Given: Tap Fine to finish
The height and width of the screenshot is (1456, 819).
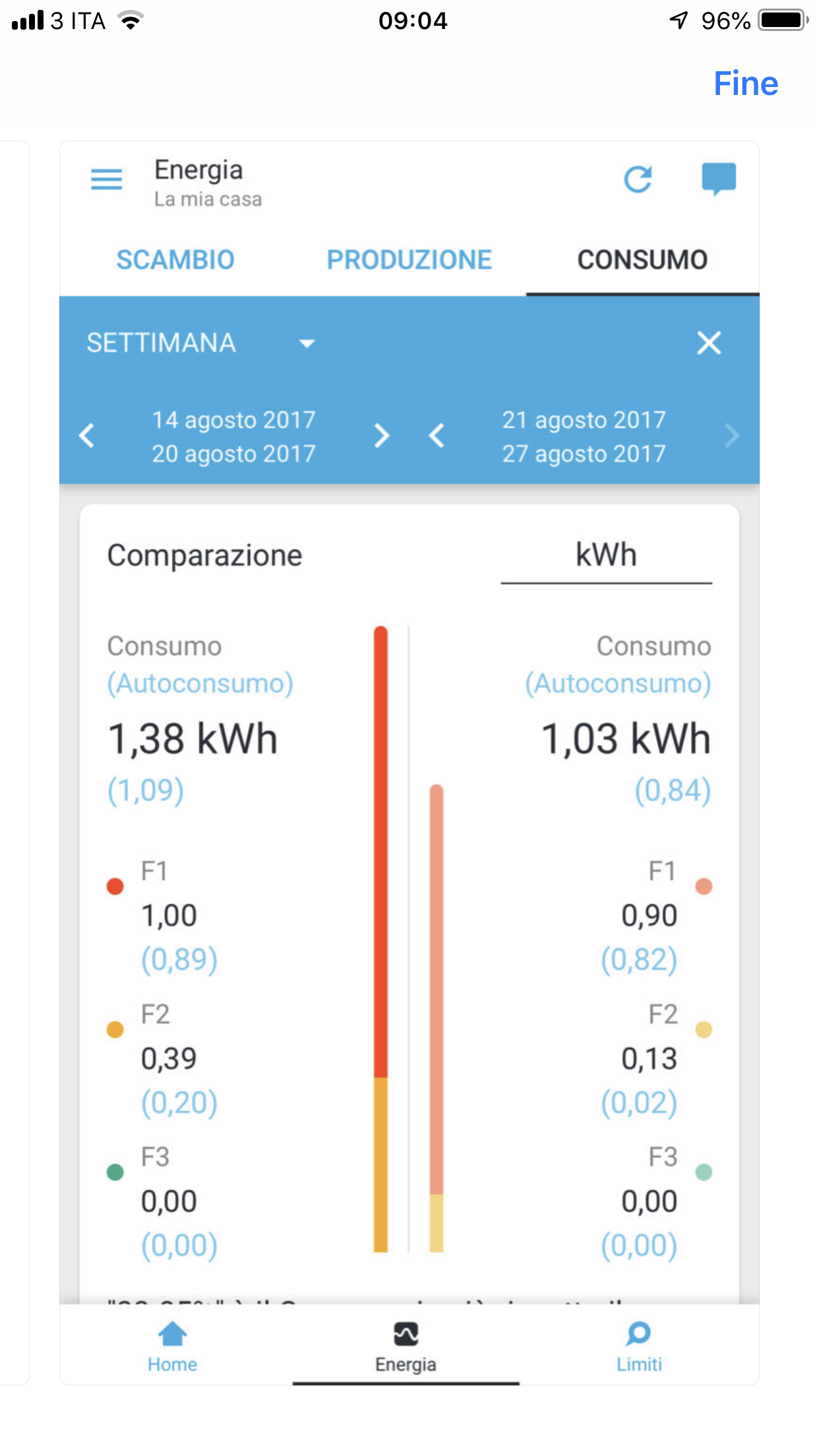Looking at the screenshot, I should coord(745,84).
